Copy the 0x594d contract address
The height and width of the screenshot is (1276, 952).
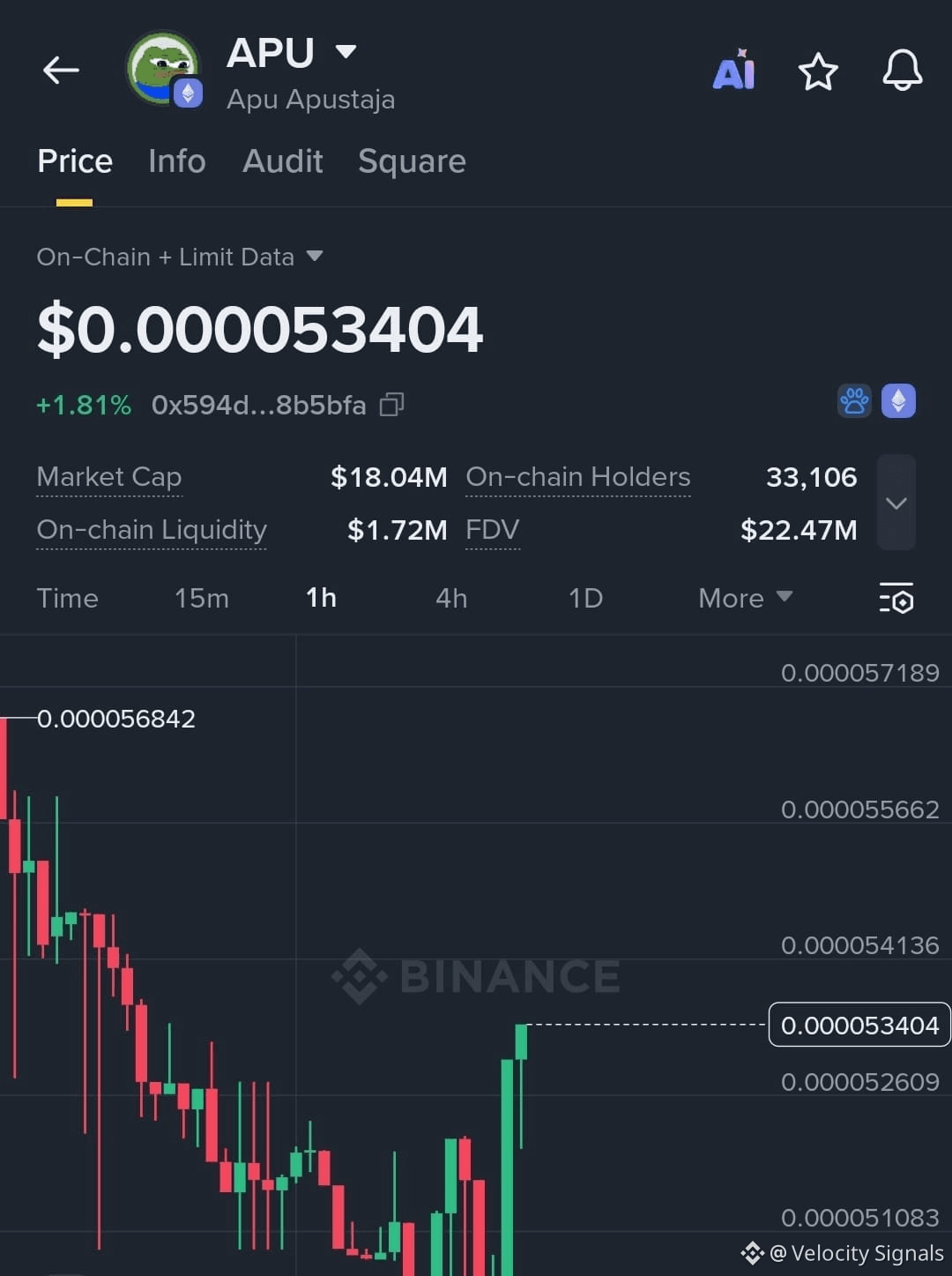click(391, 404)
